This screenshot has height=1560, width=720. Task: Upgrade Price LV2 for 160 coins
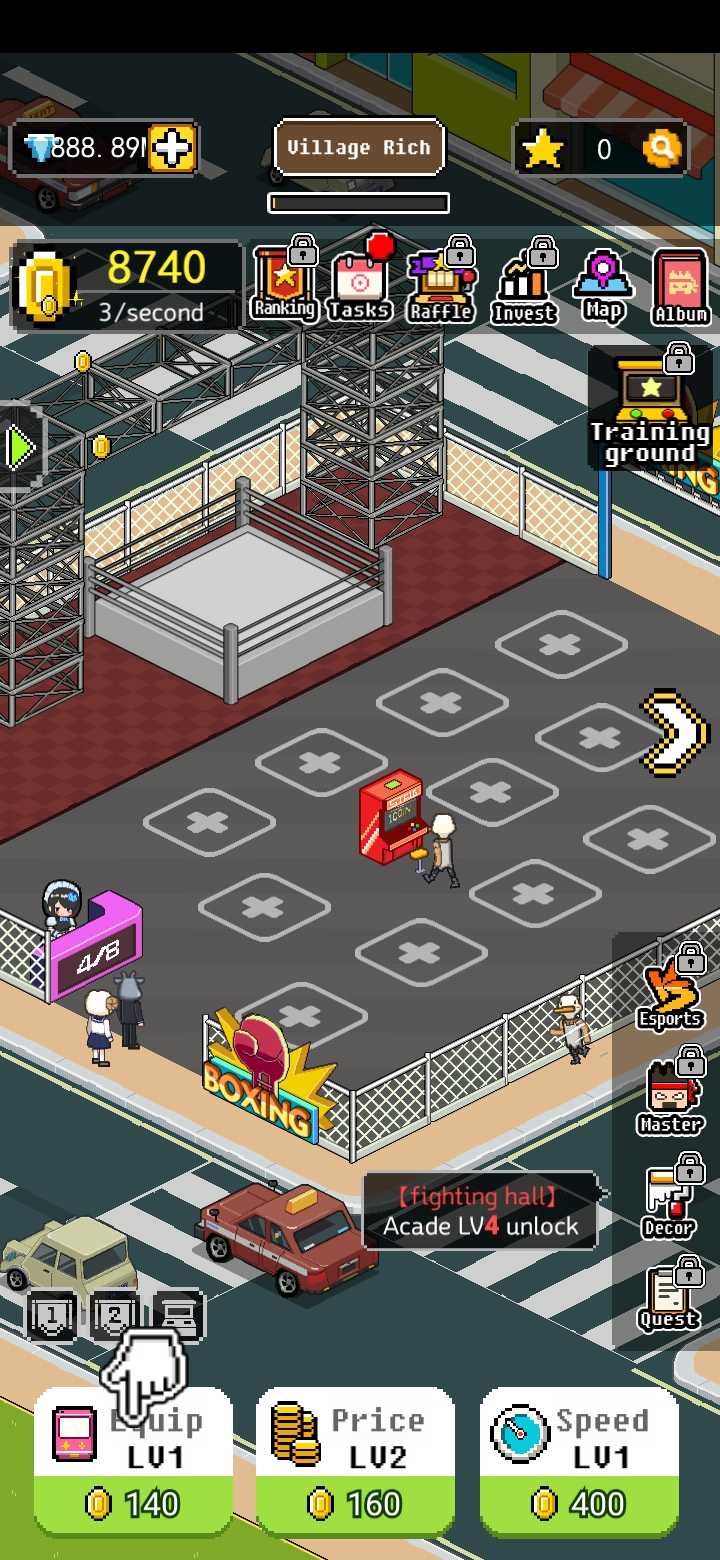click(x=356, y=1460)
